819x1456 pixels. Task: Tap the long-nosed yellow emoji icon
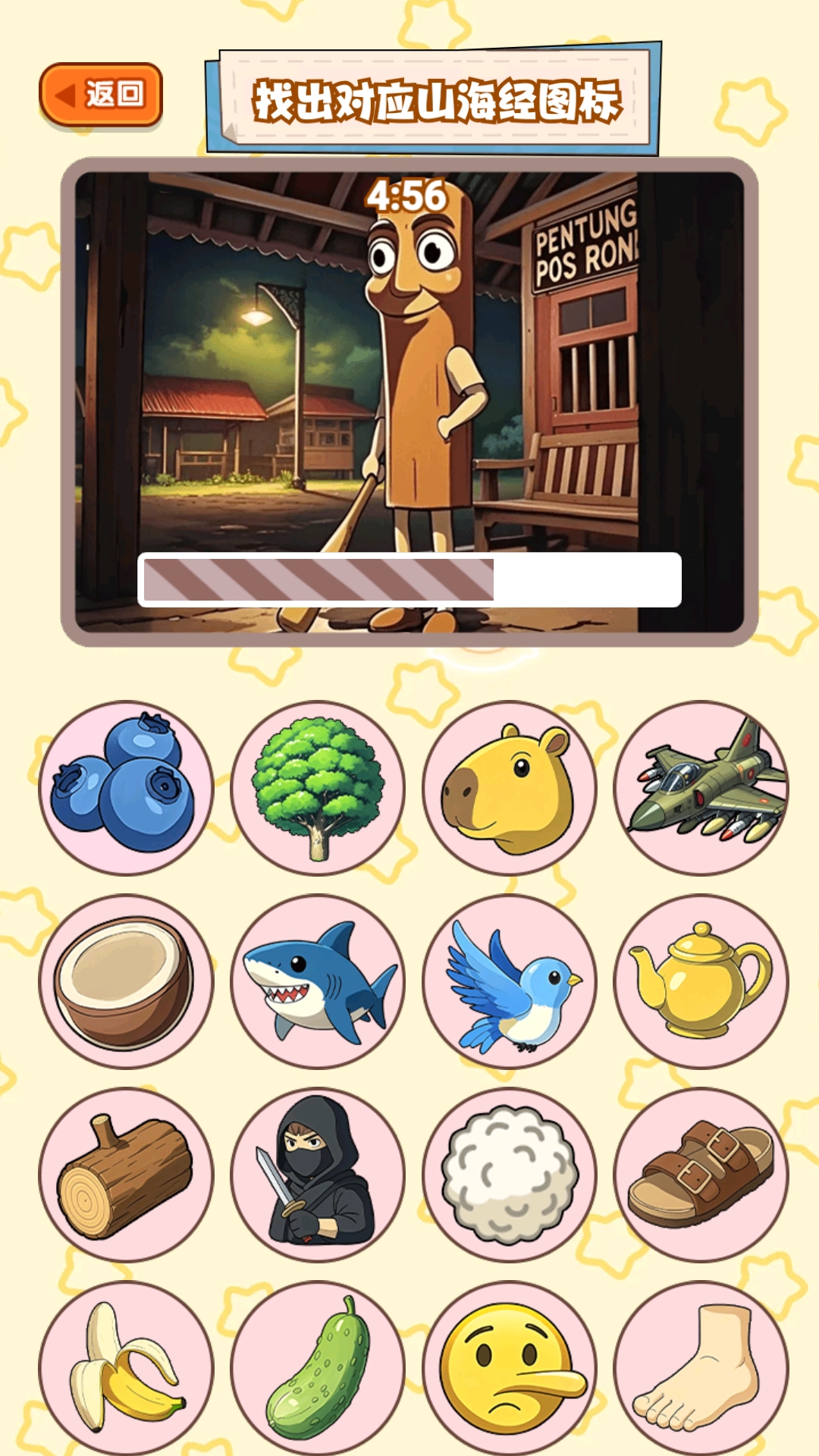pos(510,1368)
